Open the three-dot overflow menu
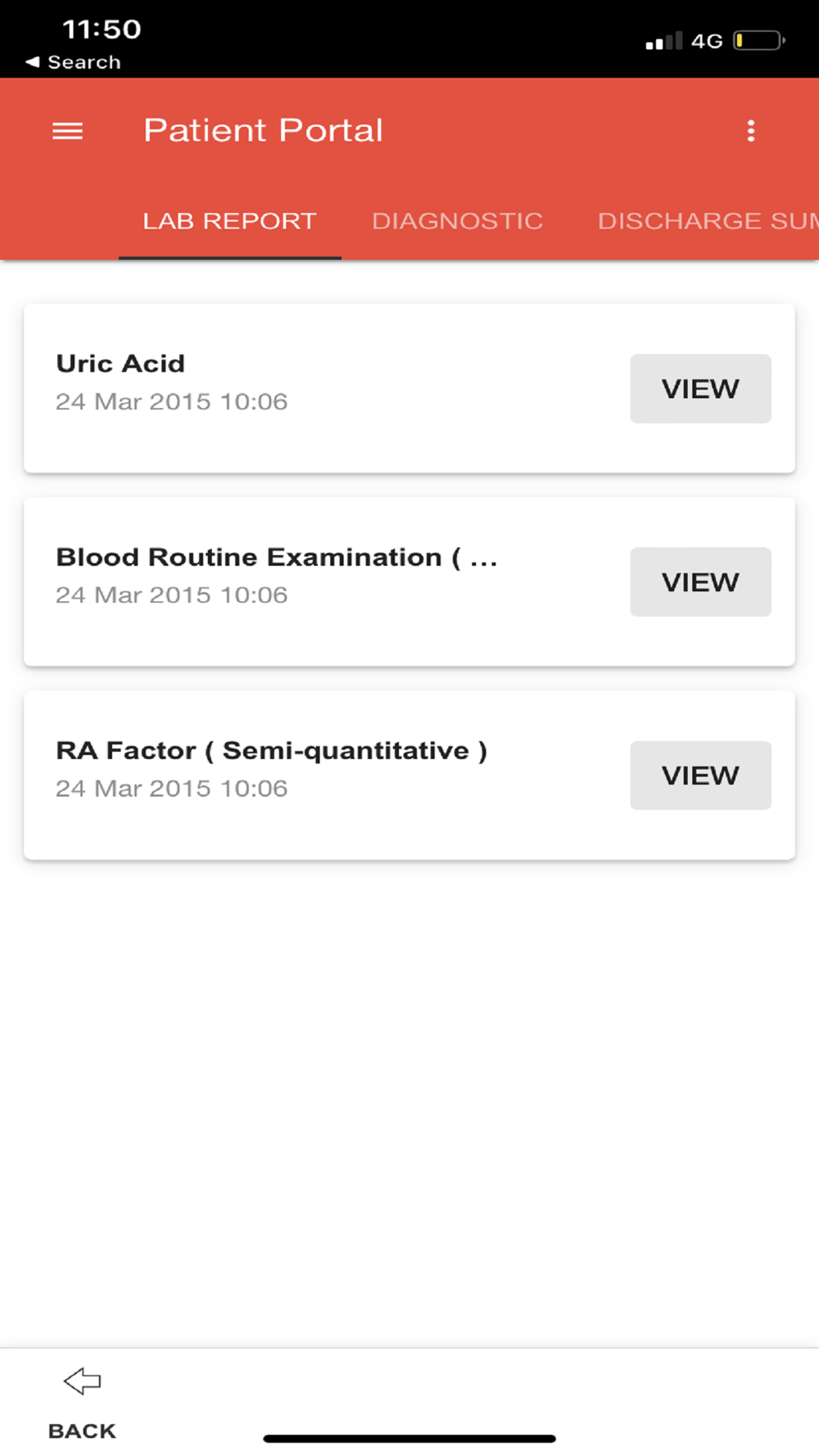The image size is (819, 1456). click(750, 131)
